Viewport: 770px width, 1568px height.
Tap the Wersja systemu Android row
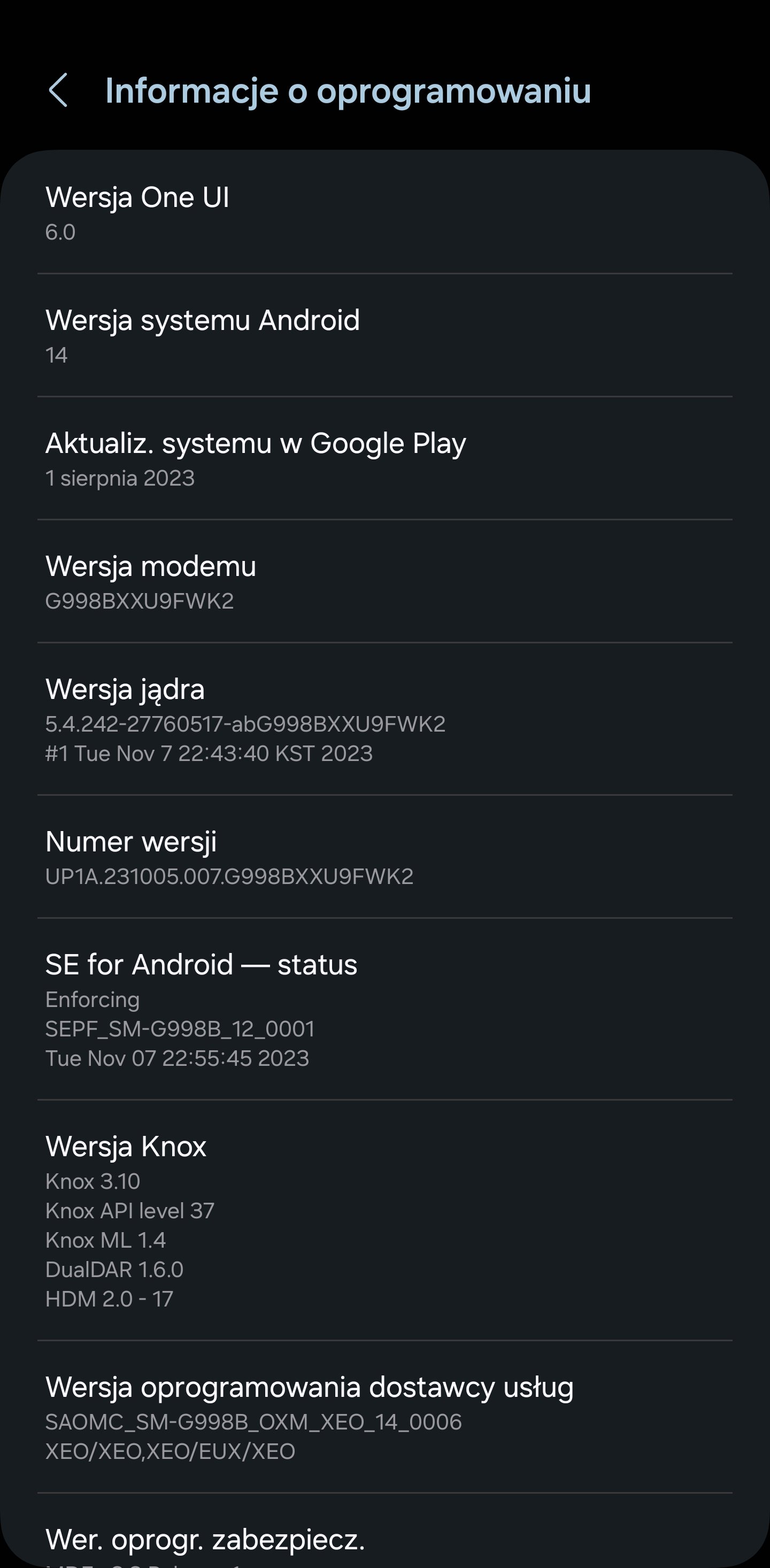(x=384, y=335)
